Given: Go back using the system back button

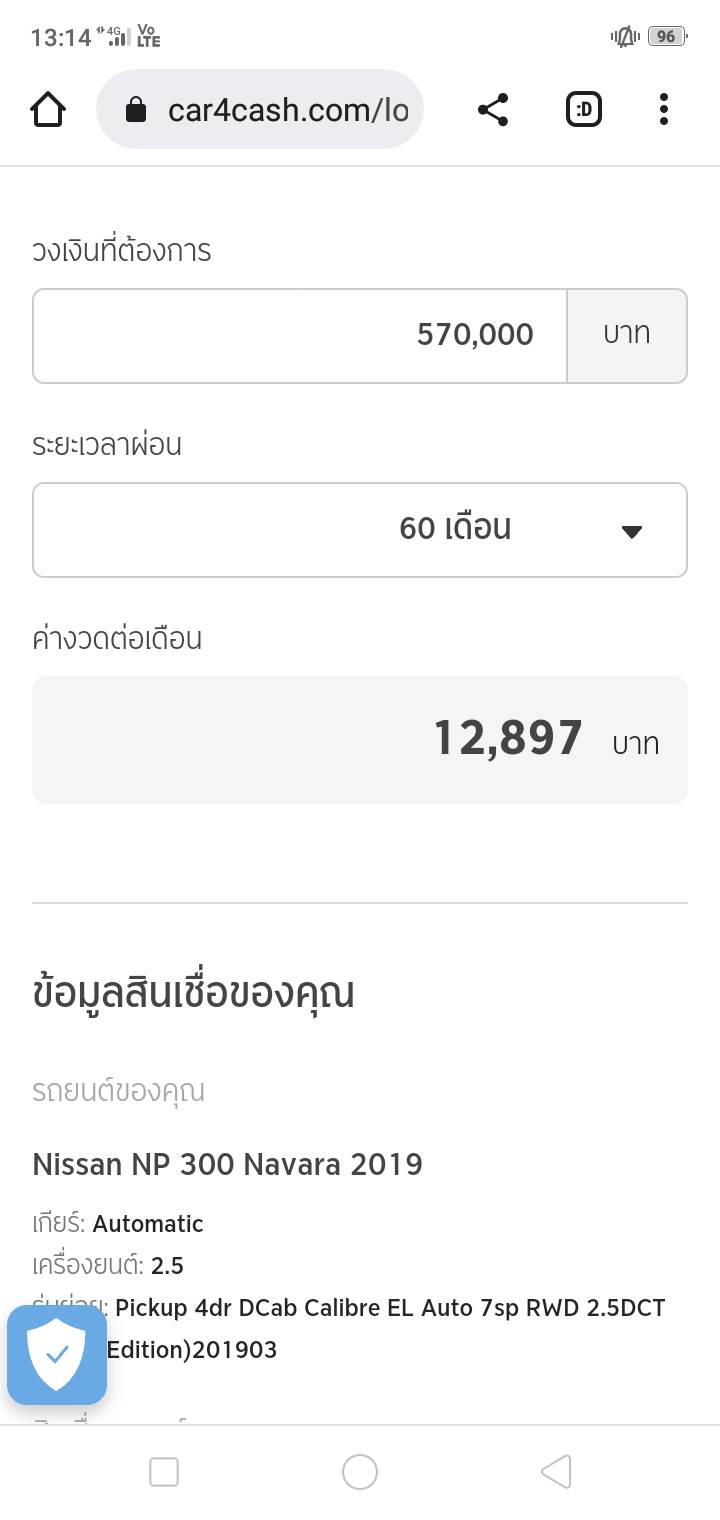Looking at the screenshot, I should [x=556, y=1471].
